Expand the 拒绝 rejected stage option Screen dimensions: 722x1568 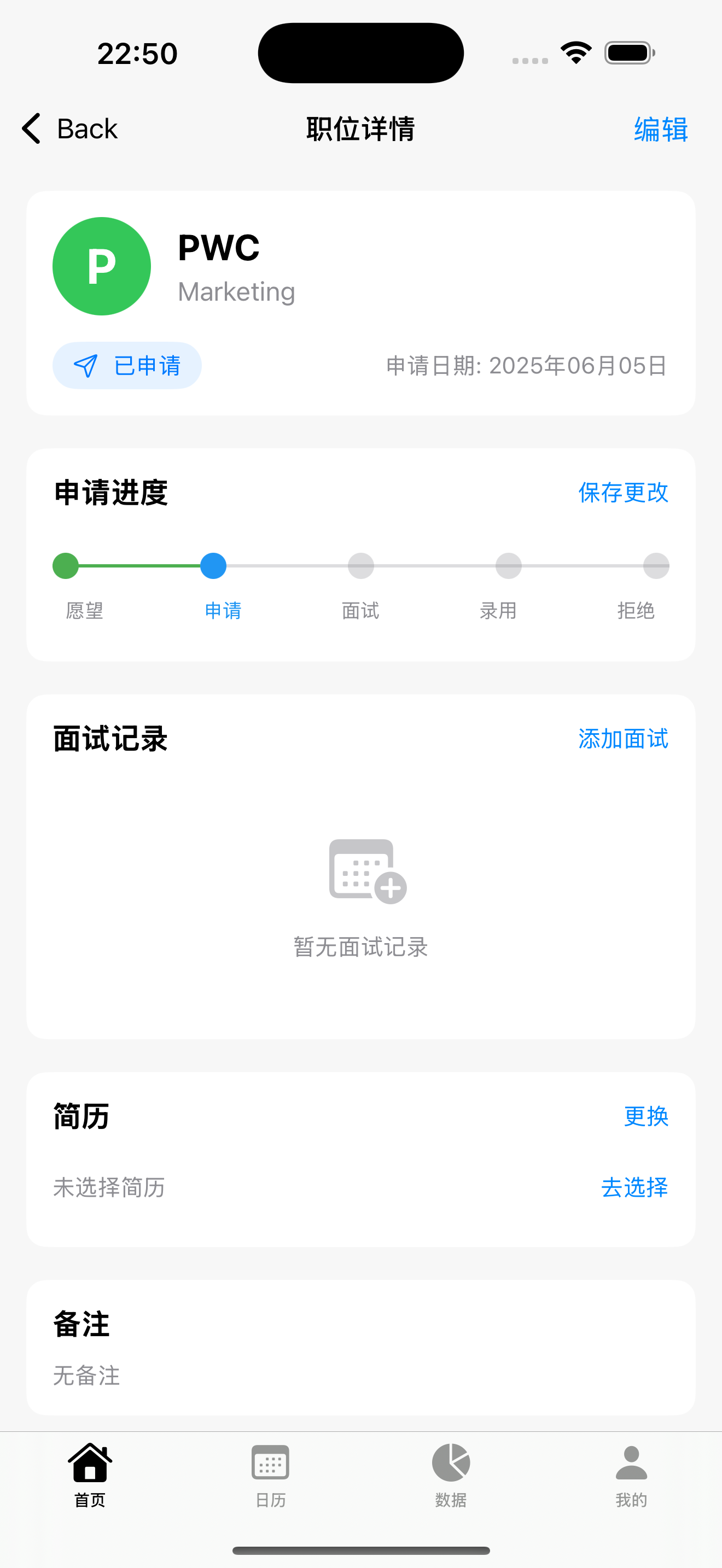[x=655, y=565]
